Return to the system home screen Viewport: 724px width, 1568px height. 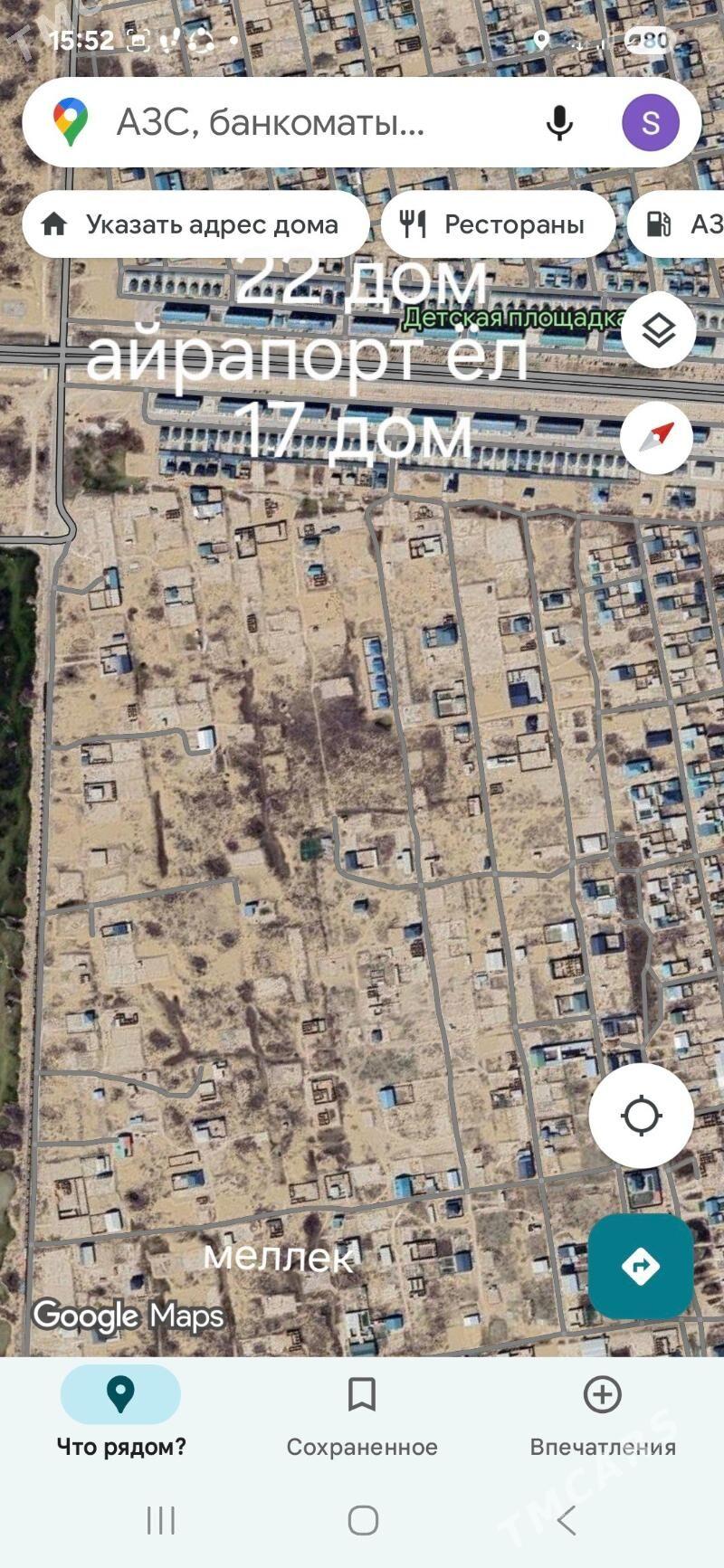click(x=363, y=1521)
